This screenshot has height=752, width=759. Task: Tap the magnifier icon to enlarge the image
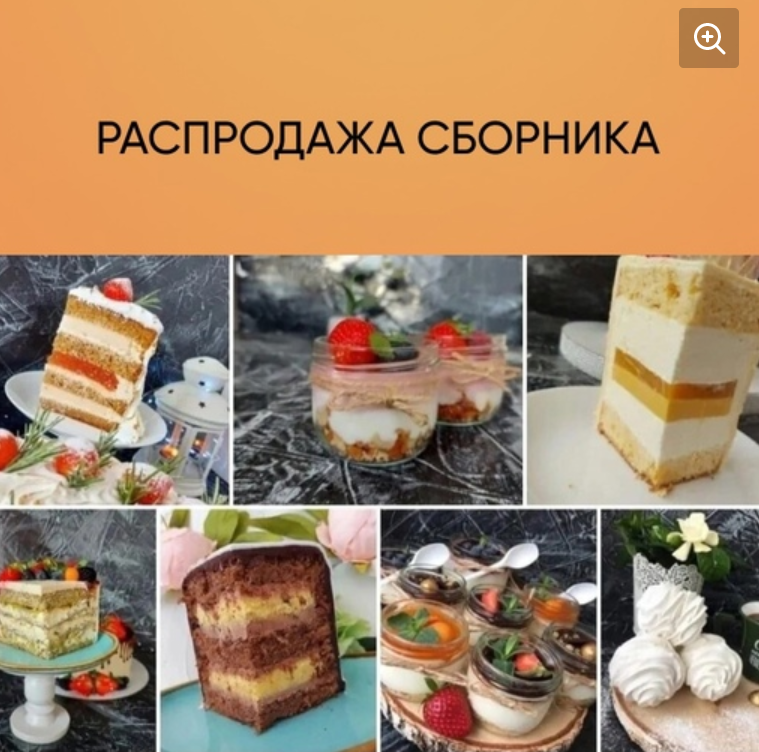click(x=708, y=39)
